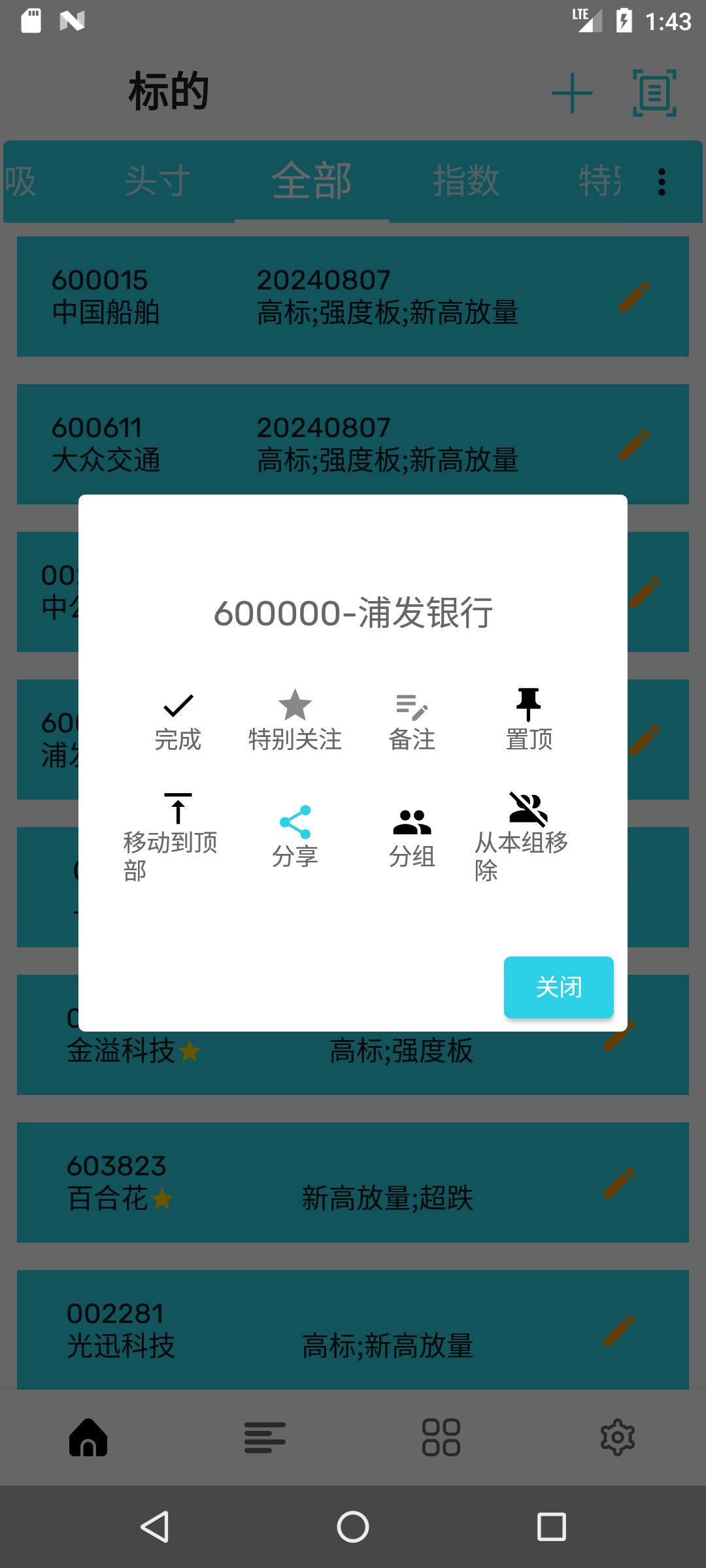Image resolution: width=706 pixels, height=1568 pixels.
Task: Tap the 分享 share option
Action: point(295,838)
